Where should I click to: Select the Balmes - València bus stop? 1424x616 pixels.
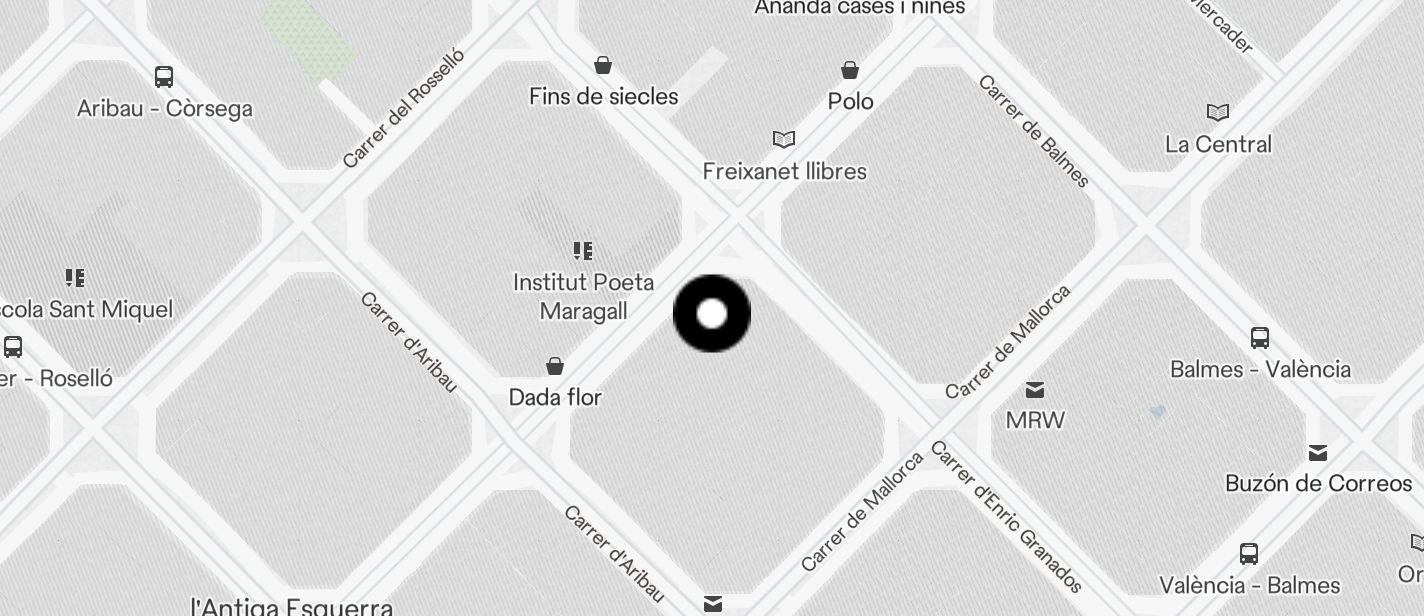point(1260,338)
